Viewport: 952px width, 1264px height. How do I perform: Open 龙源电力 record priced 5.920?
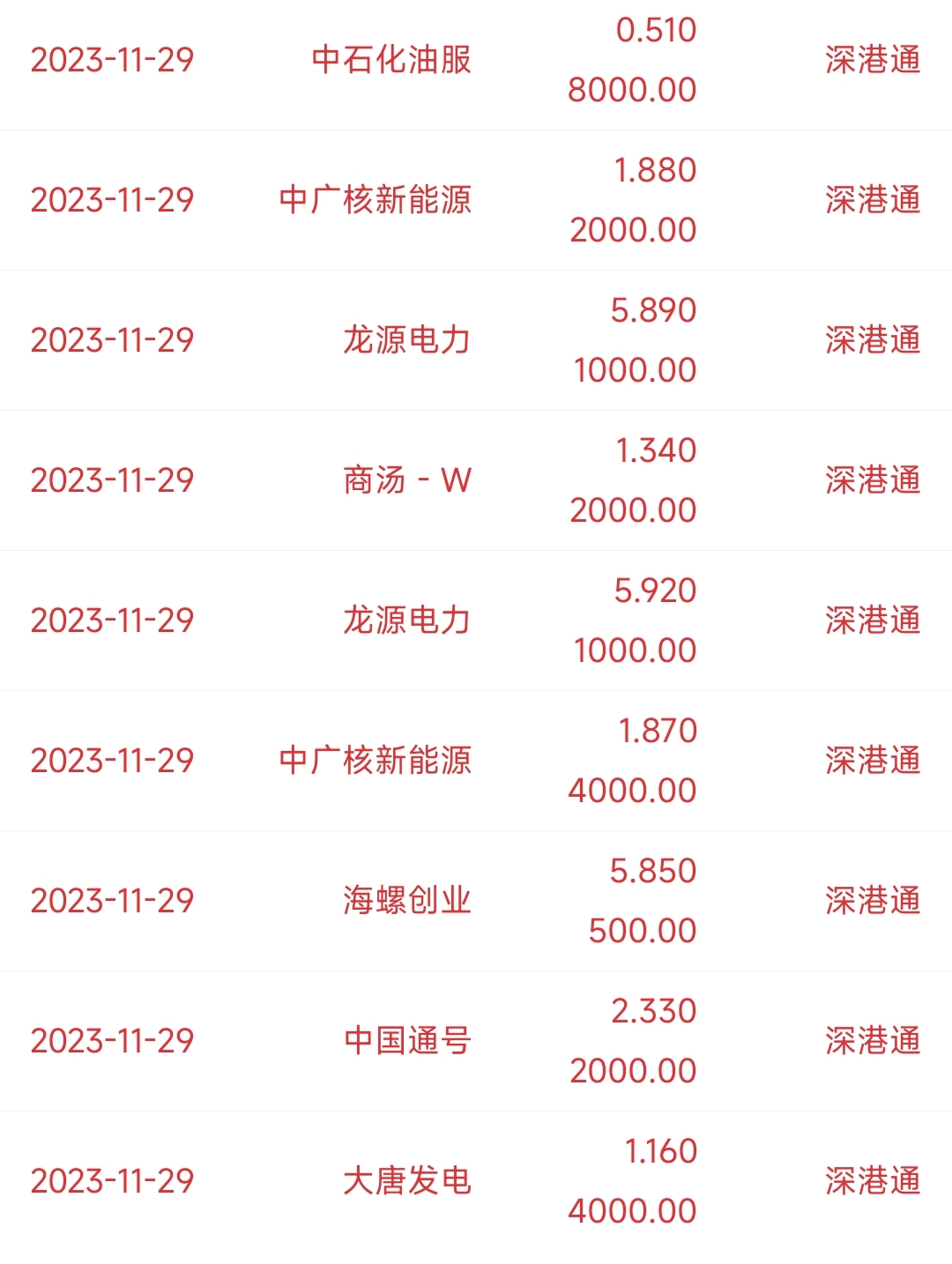(406, 621)
